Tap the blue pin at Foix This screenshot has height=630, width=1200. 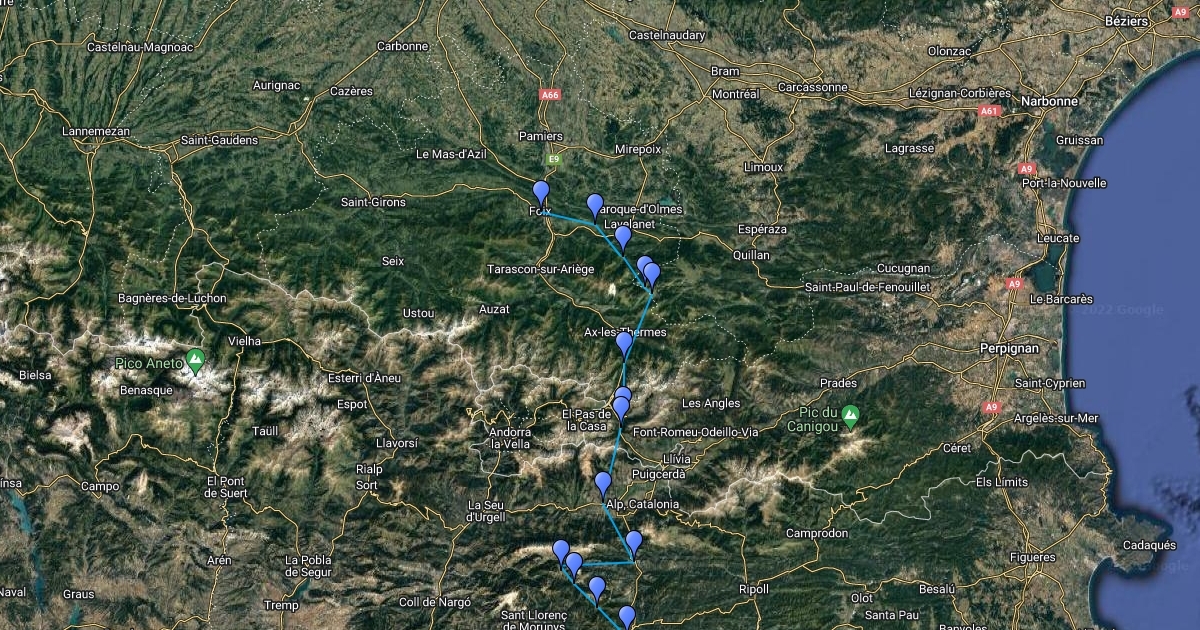pos(541,192)
